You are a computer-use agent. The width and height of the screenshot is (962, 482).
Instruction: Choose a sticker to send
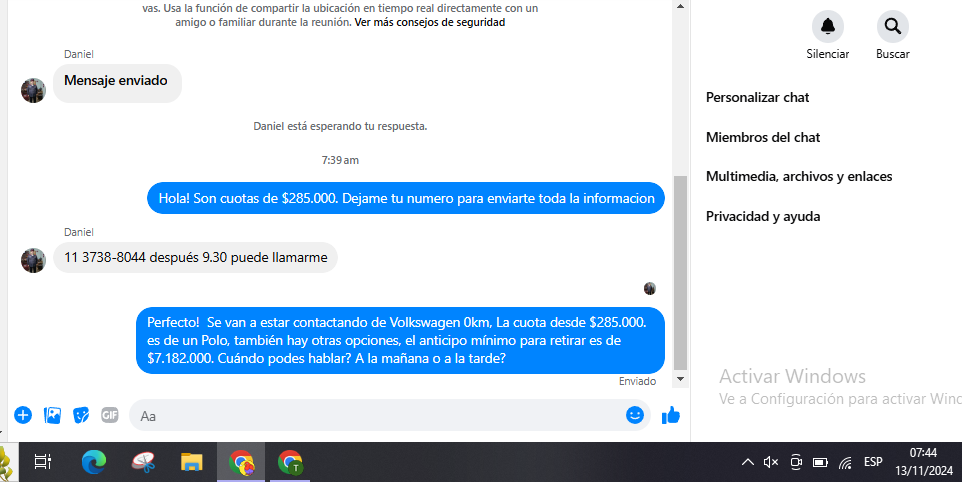pyautogui.click(x=82, y=415)
